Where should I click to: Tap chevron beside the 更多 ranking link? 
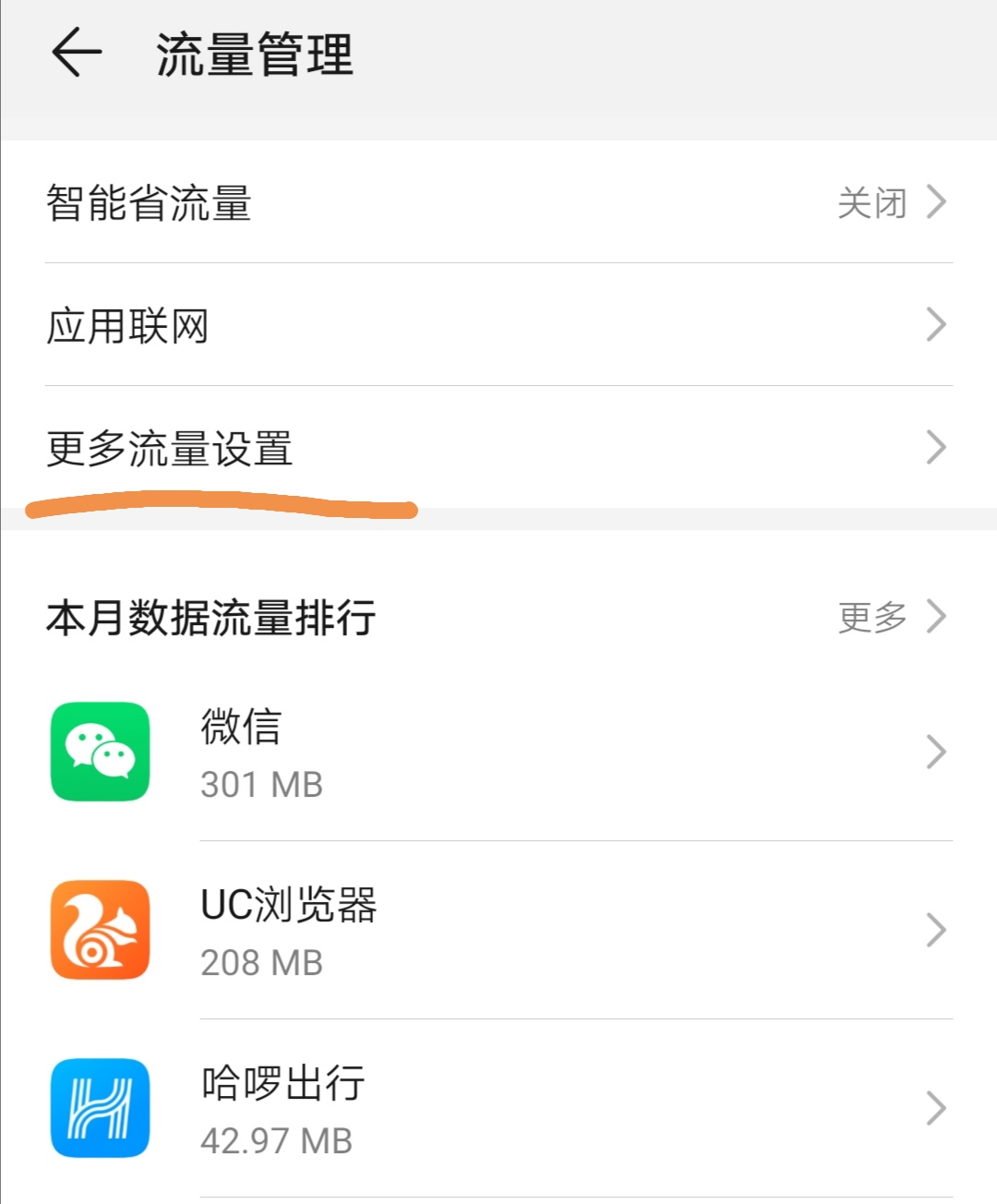(938, 617)
